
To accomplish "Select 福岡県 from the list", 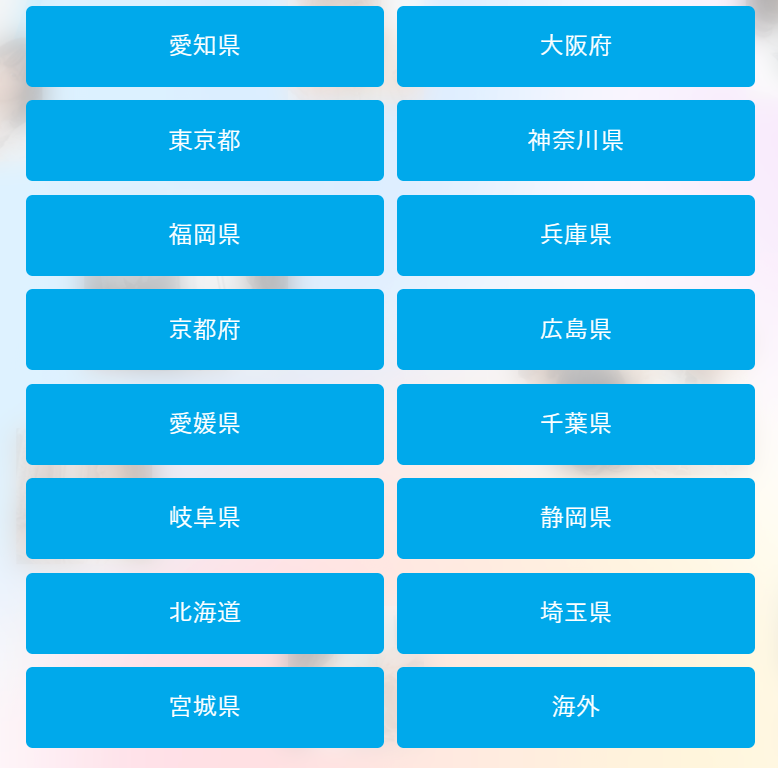I will pyautogui.click(x=205, y=235).
